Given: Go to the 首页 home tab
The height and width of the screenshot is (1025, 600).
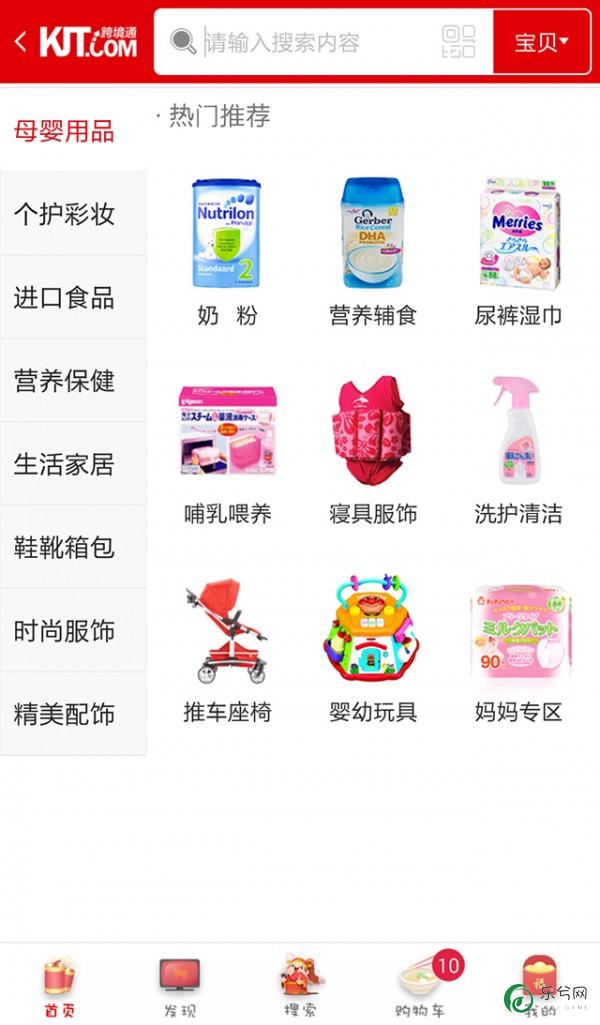Looking at the screenshot, I should tap(59, 986).
